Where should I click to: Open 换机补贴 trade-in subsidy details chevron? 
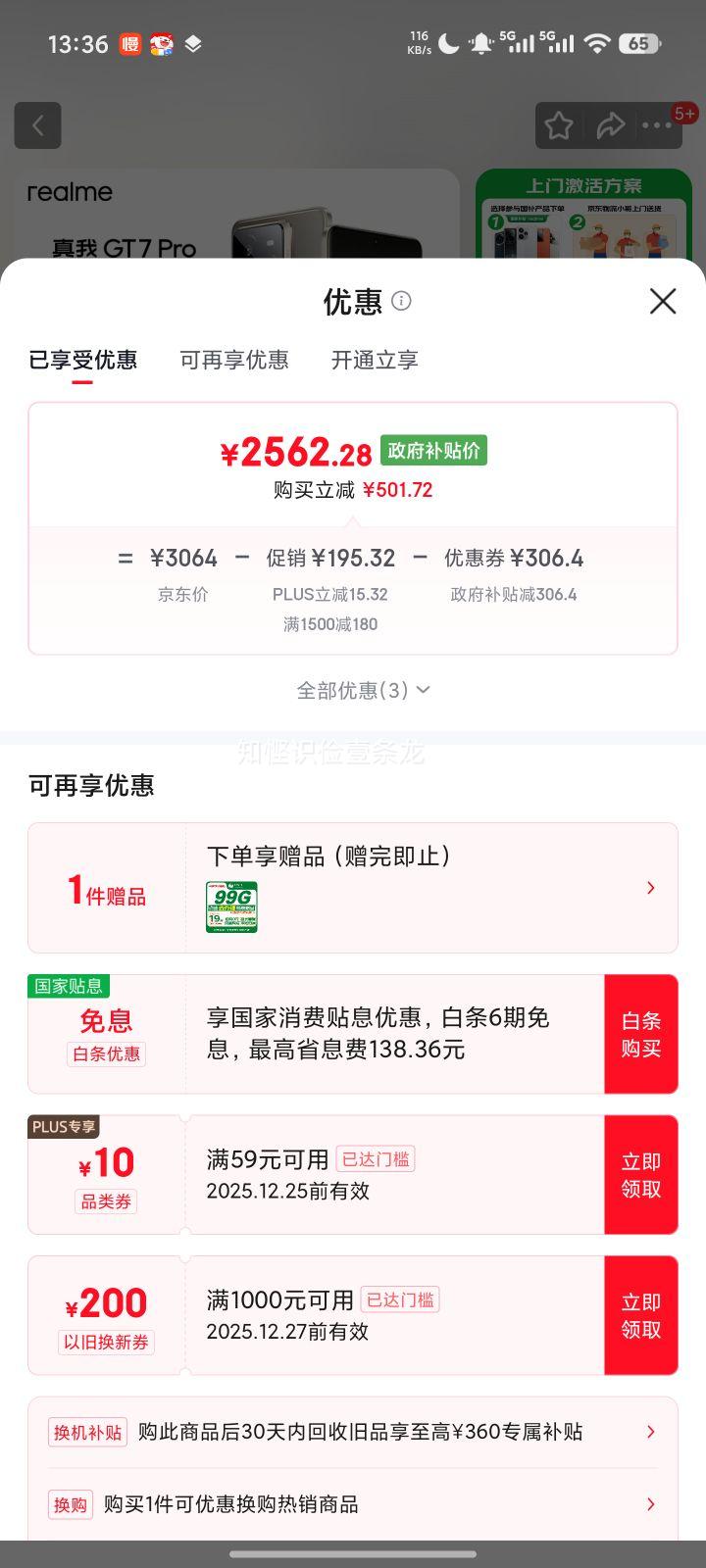pos(650,1432)
